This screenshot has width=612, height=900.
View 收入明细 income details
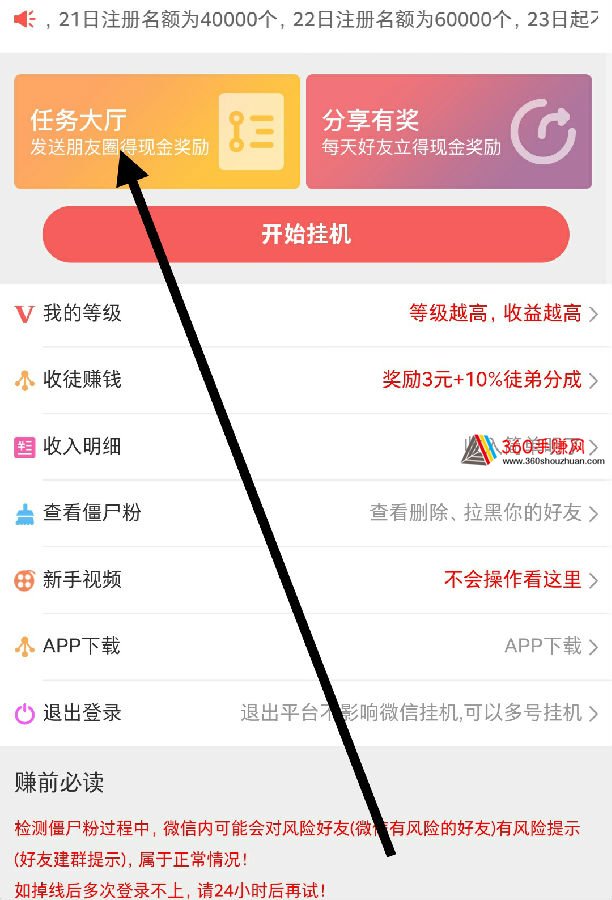click(306, 447)
